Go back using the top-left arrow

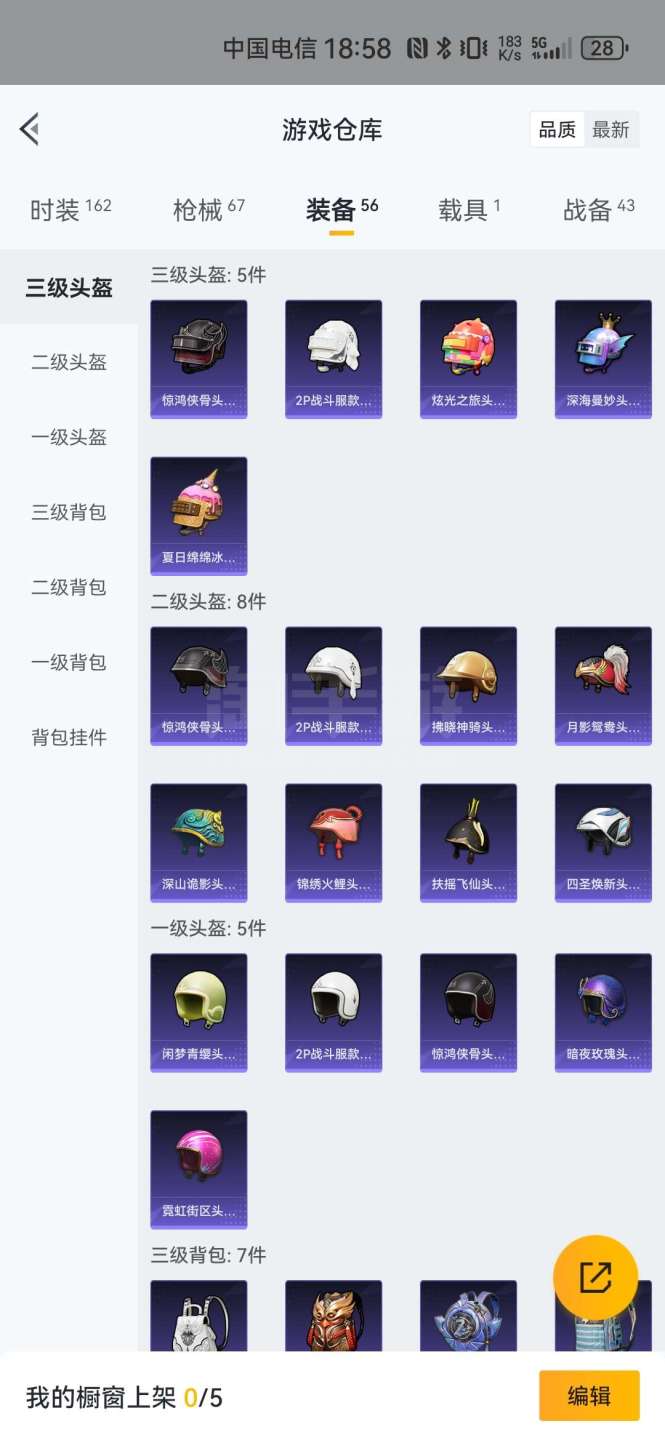[x=29, y=129]
